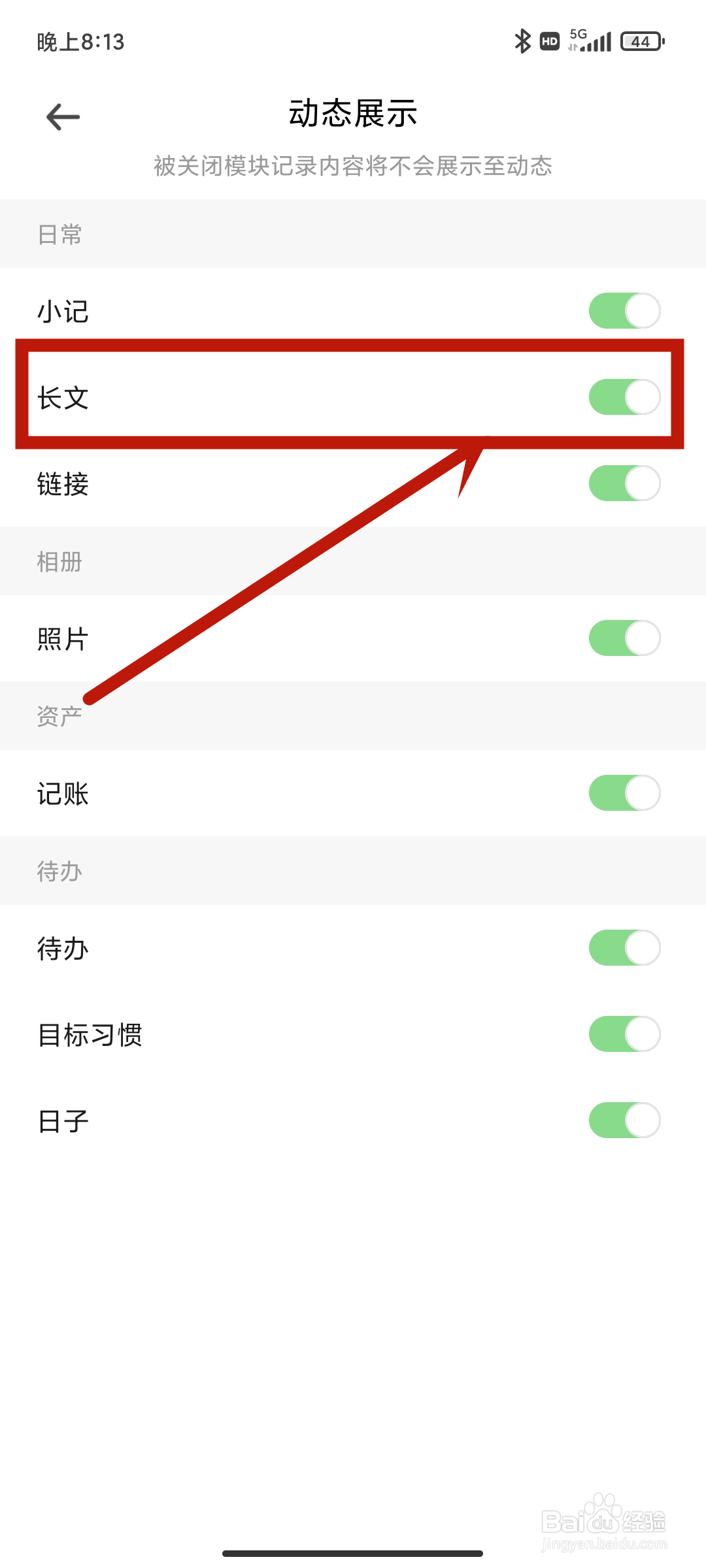Image resolution: width=706 pixels, height=1568 pixels.
Task: Disable the highlighted 长文 toggle
Action: [624, 396]
